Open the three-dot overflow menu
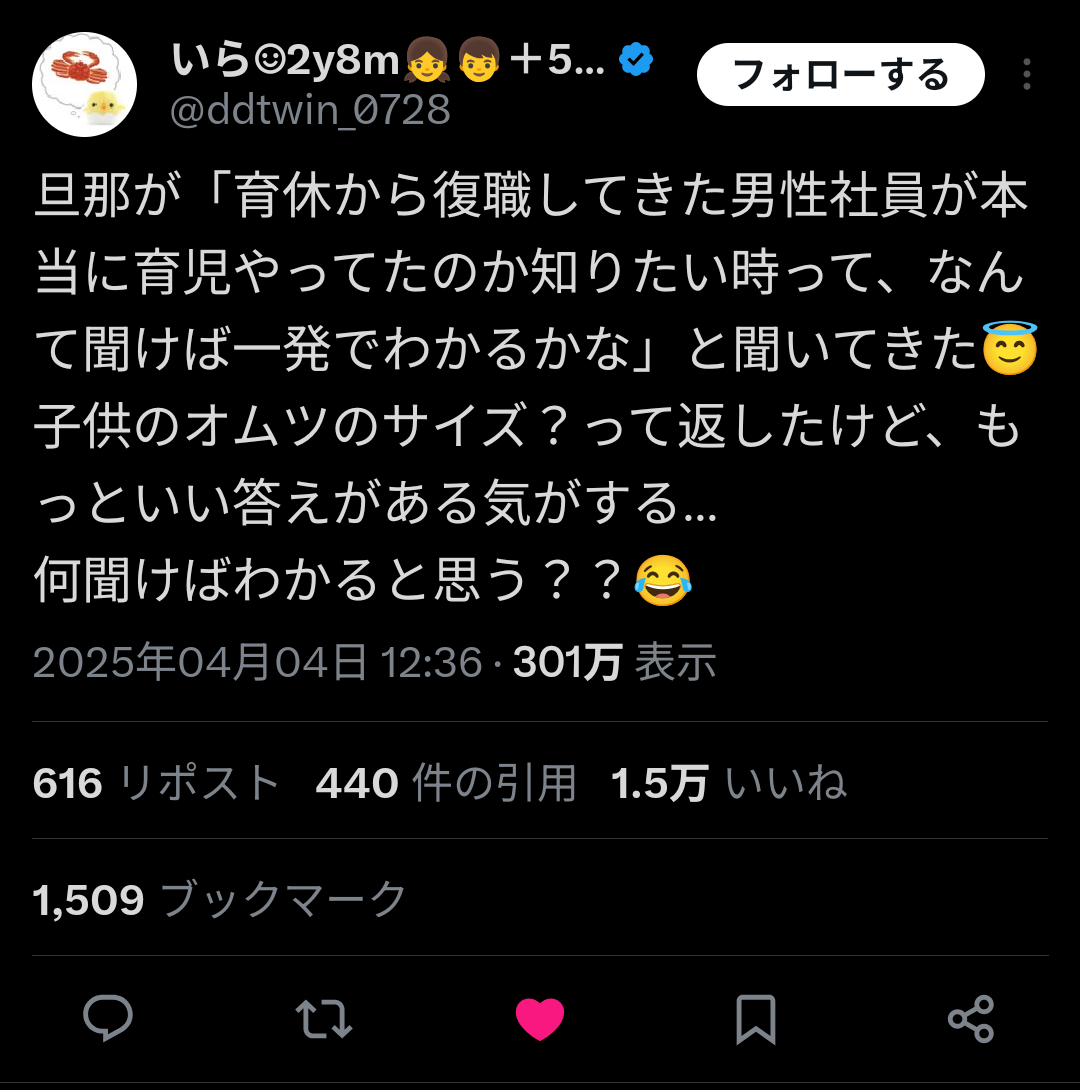Screen dimensions: 1080x1090 click(x=1027, y=75)
